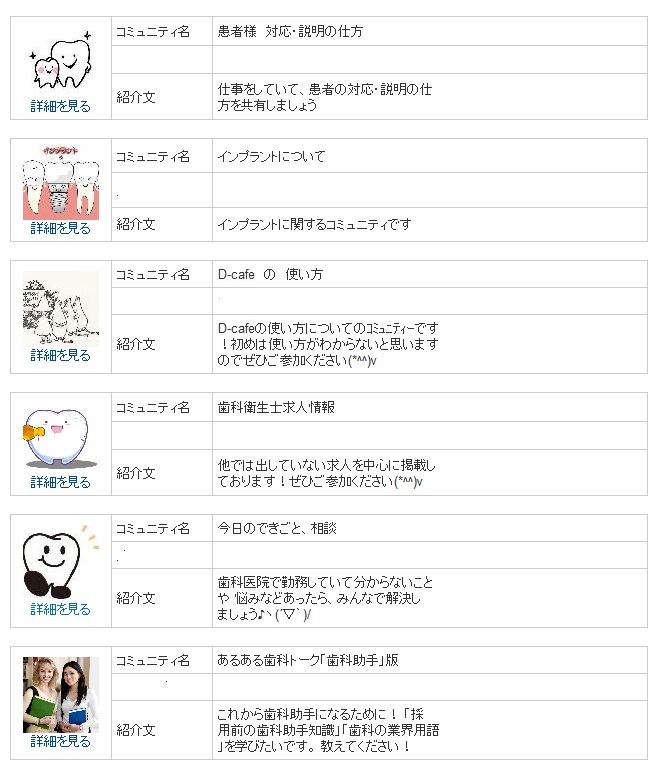View details of the インプラントについて community

click(x=60, y=228)
